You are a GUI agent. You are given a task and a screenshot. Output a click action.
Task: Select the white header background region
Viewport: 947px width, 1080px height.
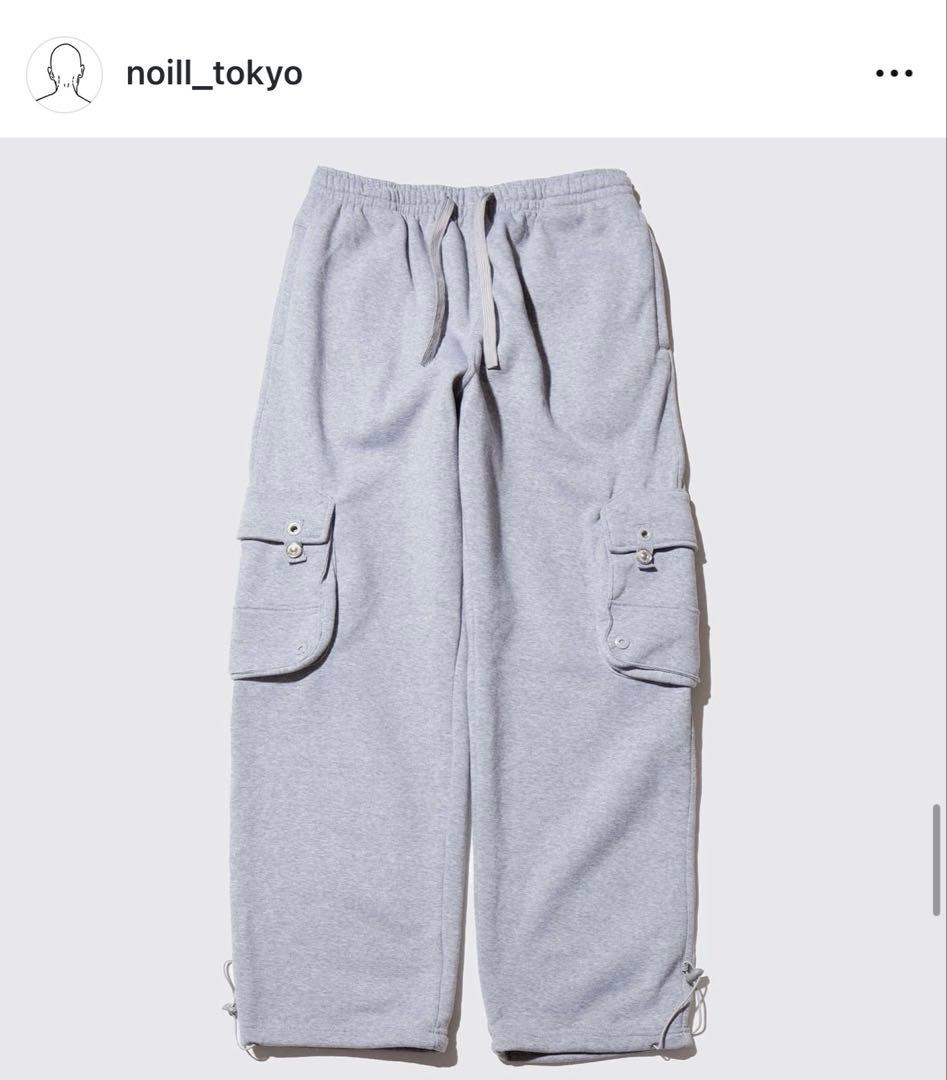(600, 71)
